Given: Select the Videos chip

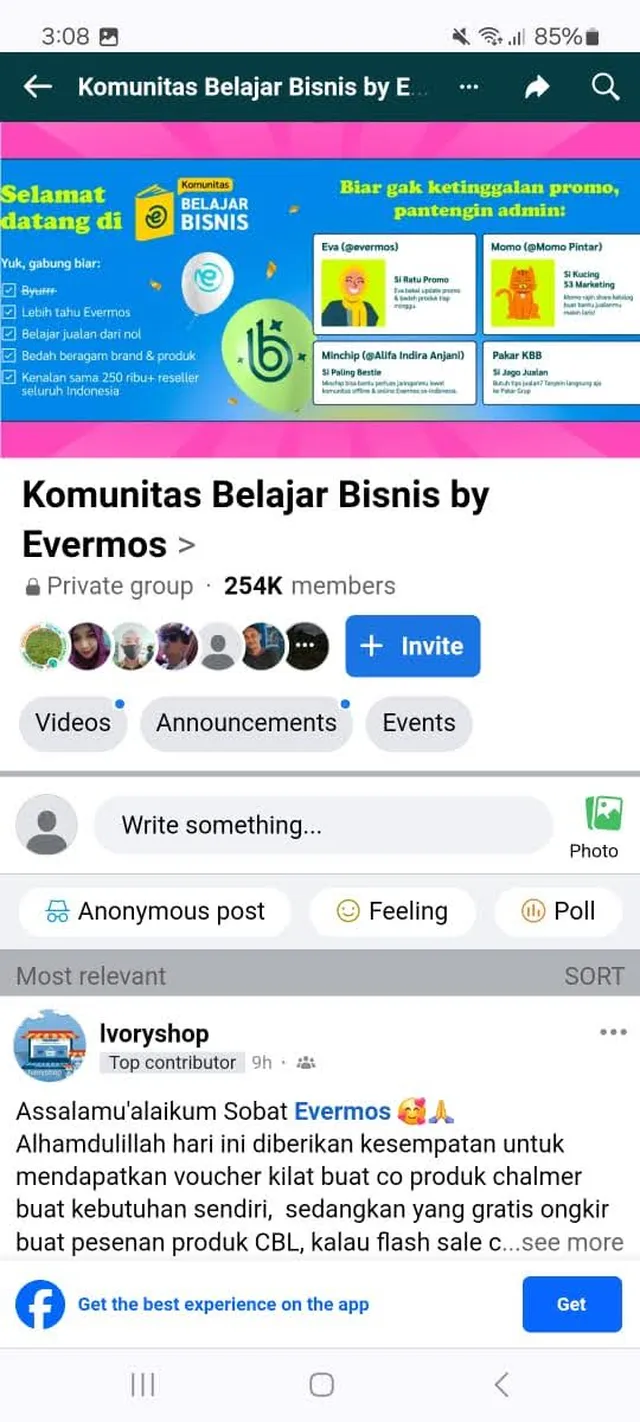Looking at the screenshot, I should tap(73, 723).
